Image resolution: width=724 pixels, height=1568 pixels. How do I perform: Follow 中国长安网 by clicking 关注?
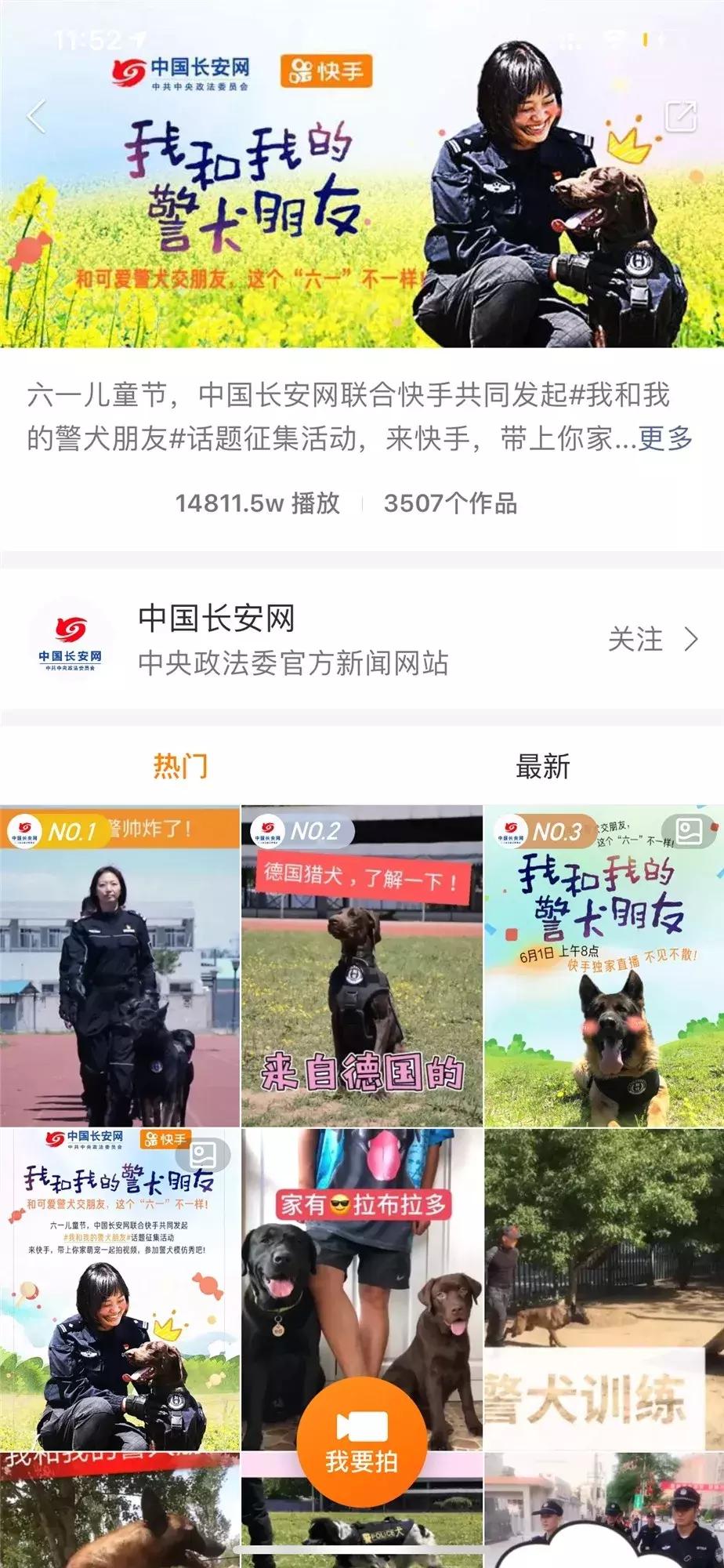pyautogui.click(x=637, y=641)
